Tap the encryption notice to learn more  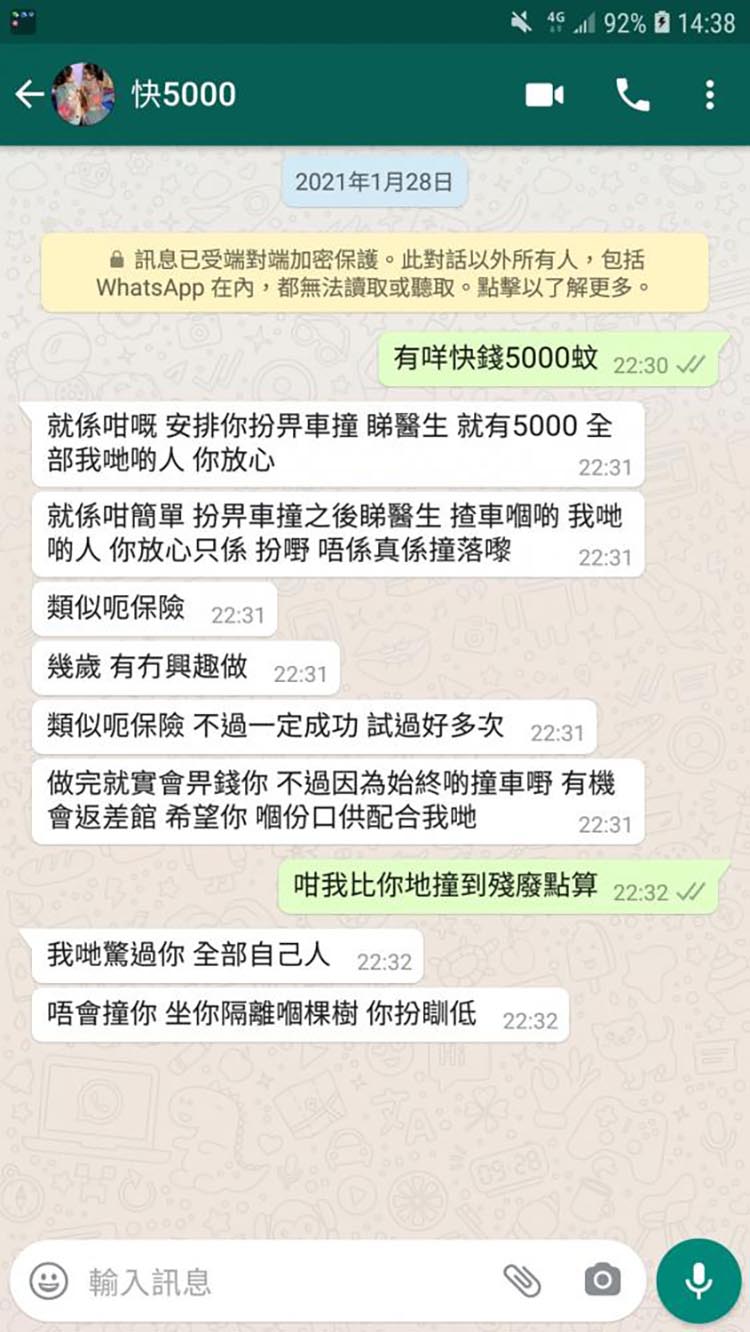374,273
